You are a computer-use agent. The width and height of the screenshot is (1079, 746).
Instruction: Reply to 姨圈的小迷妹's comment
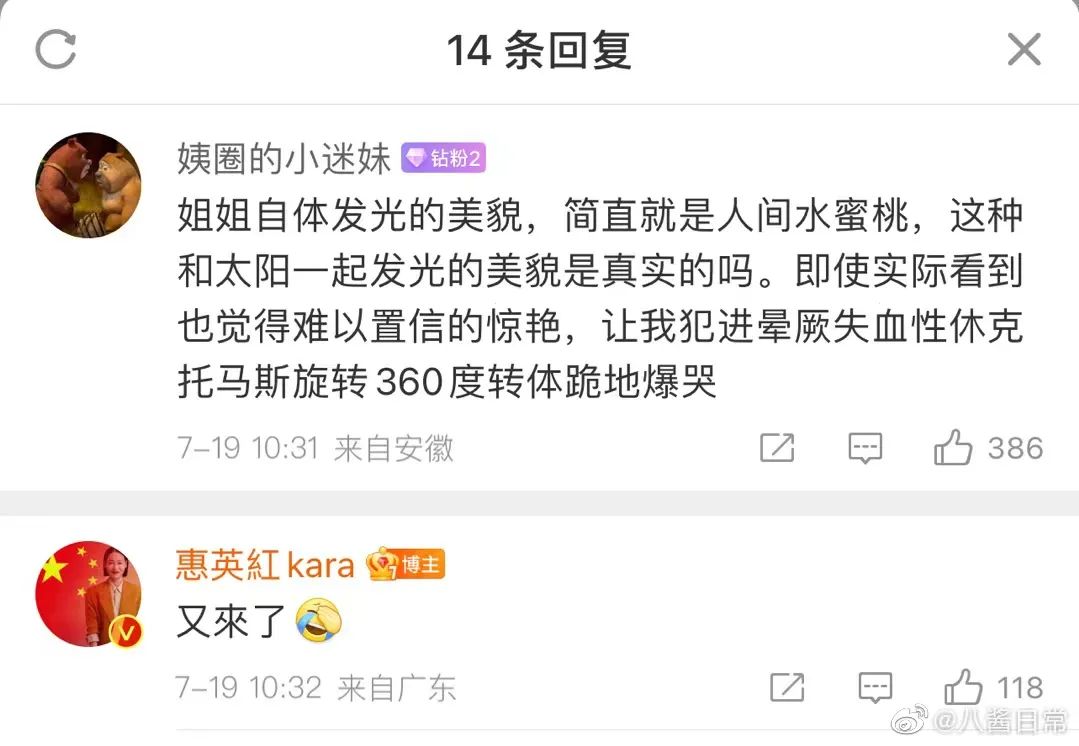865,448
